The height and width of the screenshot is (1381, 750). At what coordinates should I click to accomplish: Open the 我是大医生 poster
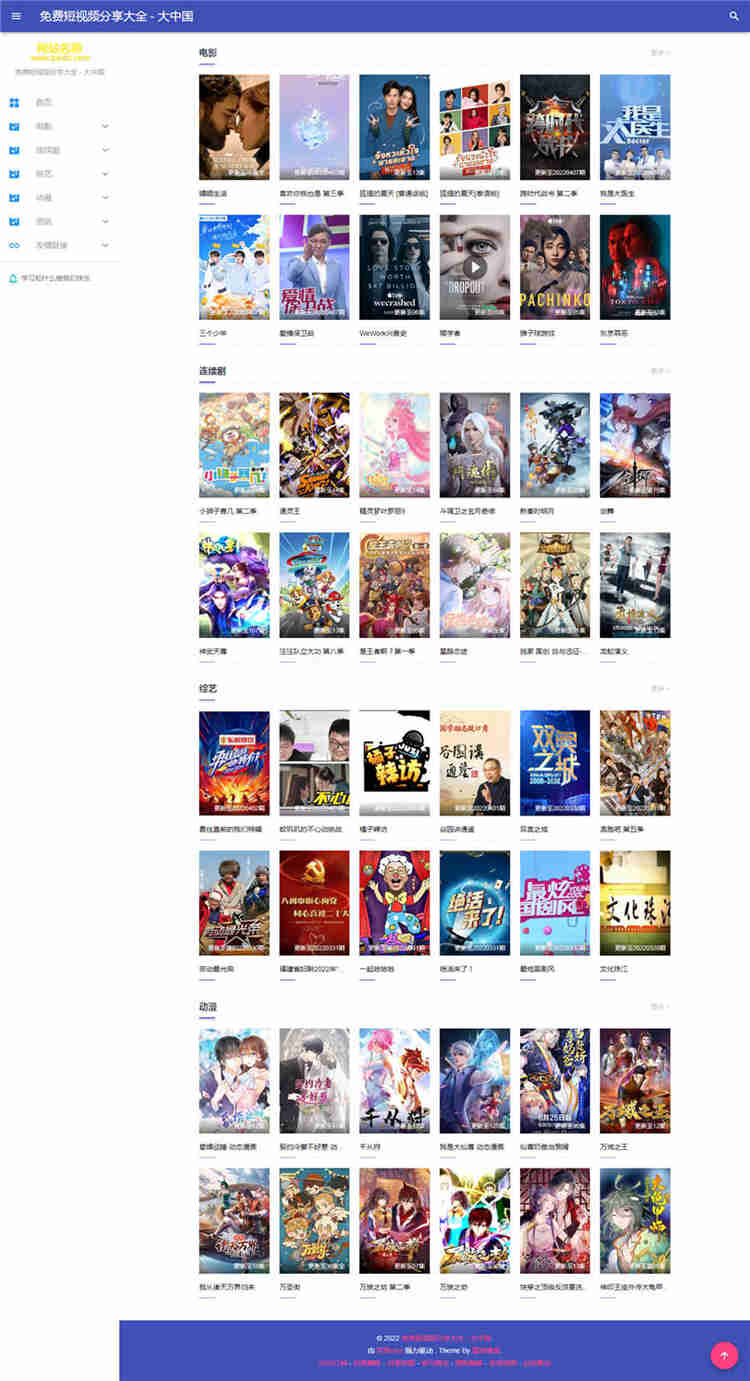pos(635,127)
